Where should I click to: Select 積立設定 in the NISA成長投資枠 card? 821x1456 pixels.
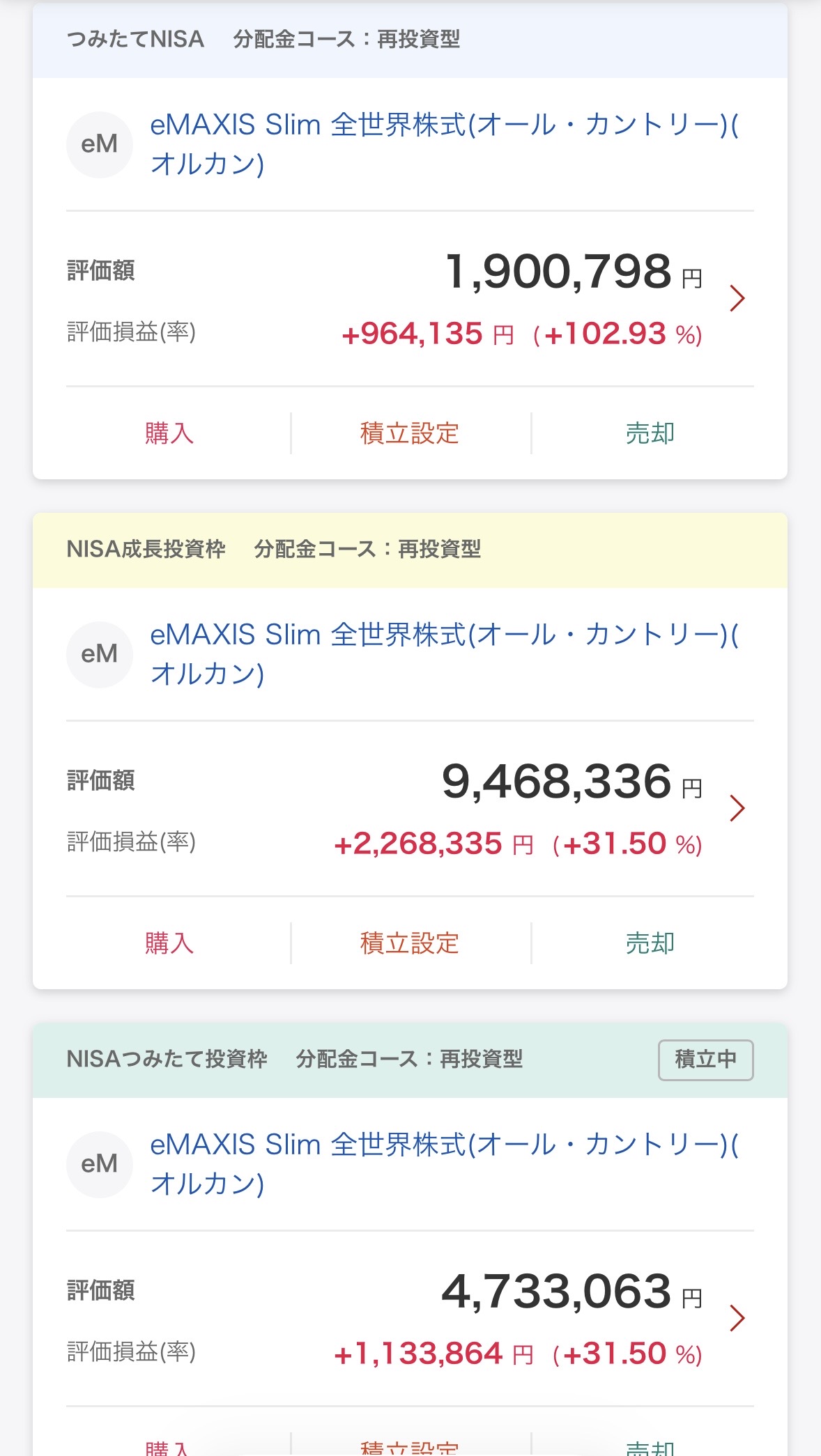410,943
